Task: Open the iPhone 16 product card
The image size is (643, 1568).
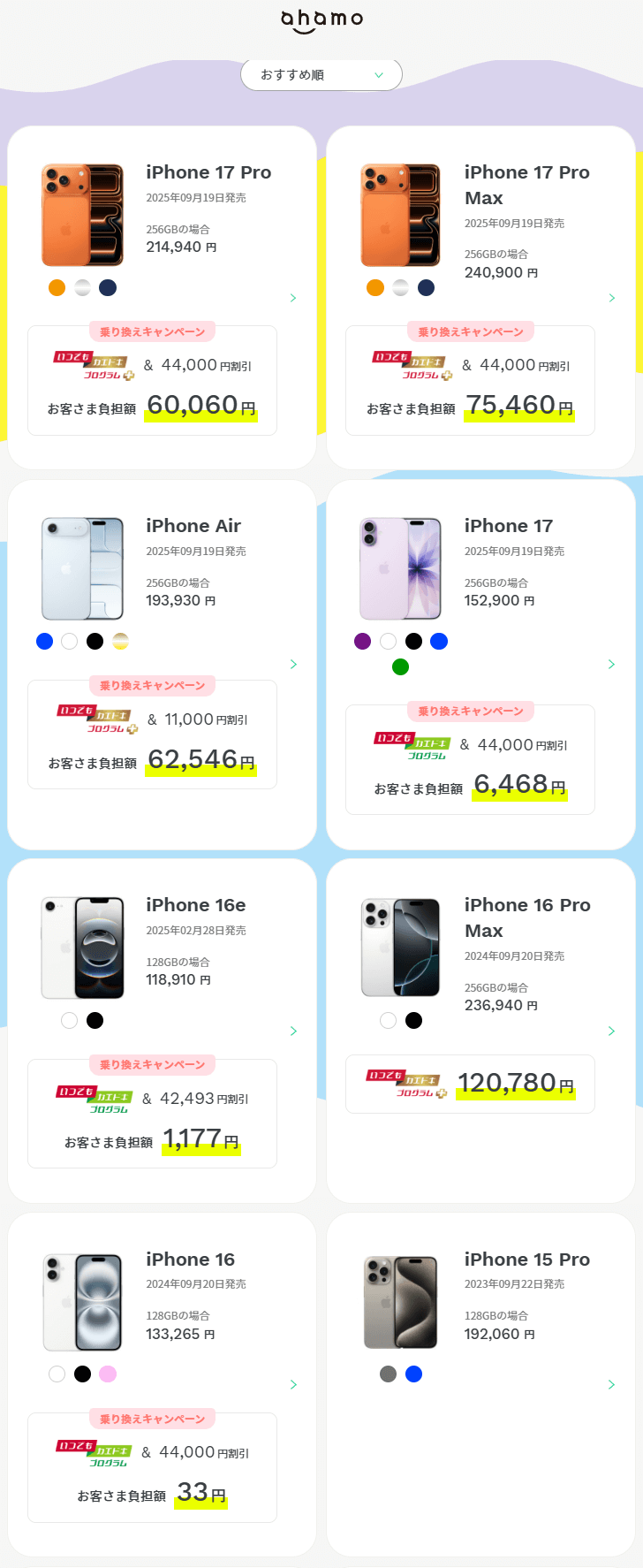Action: coord(190,1260)
